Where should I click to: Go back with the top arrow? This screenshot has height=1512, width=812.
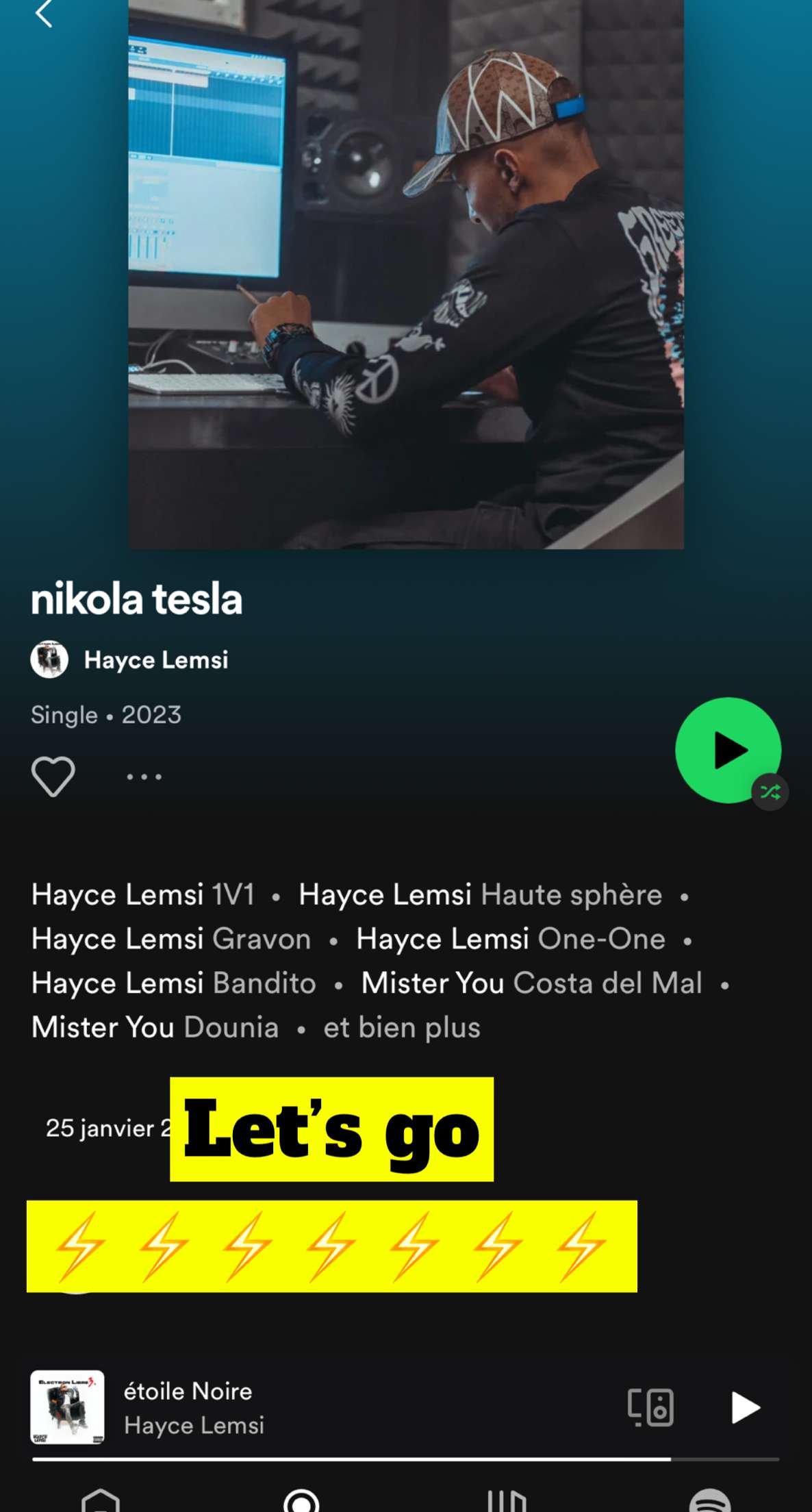click(x=44, y=13)
